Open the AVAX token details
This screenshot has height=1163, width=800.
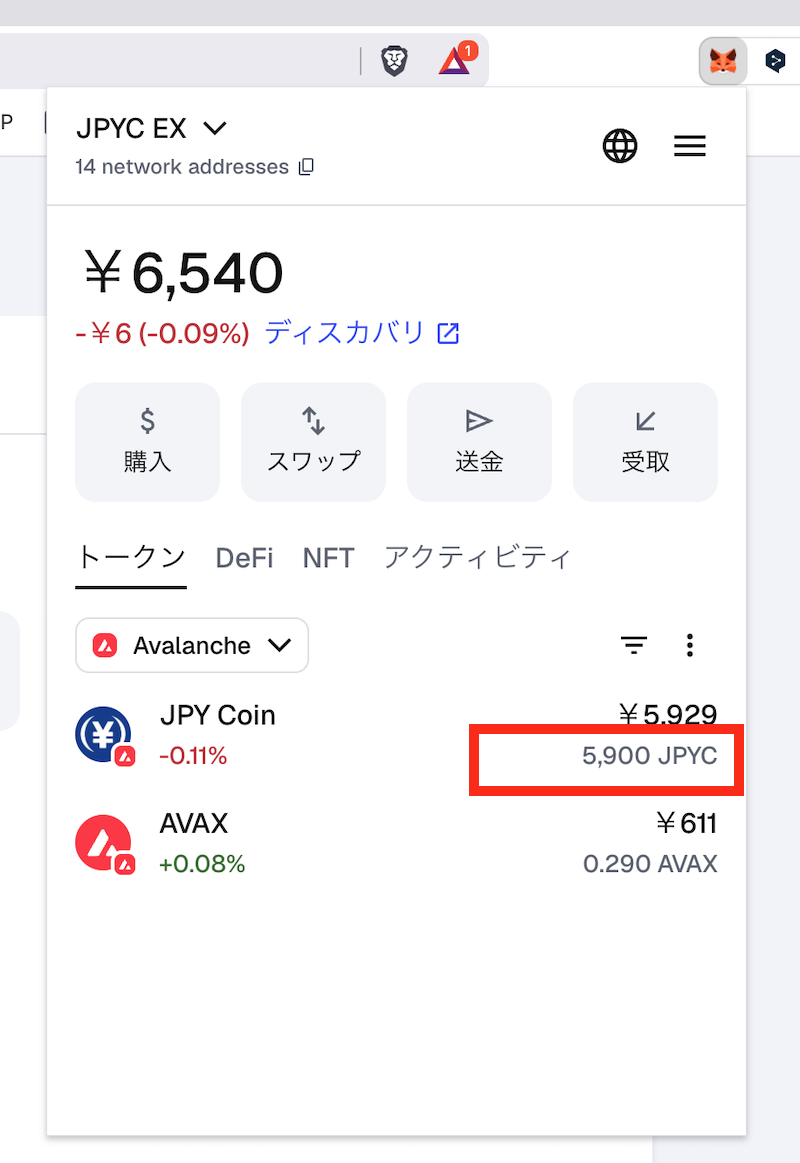point(194,824)
